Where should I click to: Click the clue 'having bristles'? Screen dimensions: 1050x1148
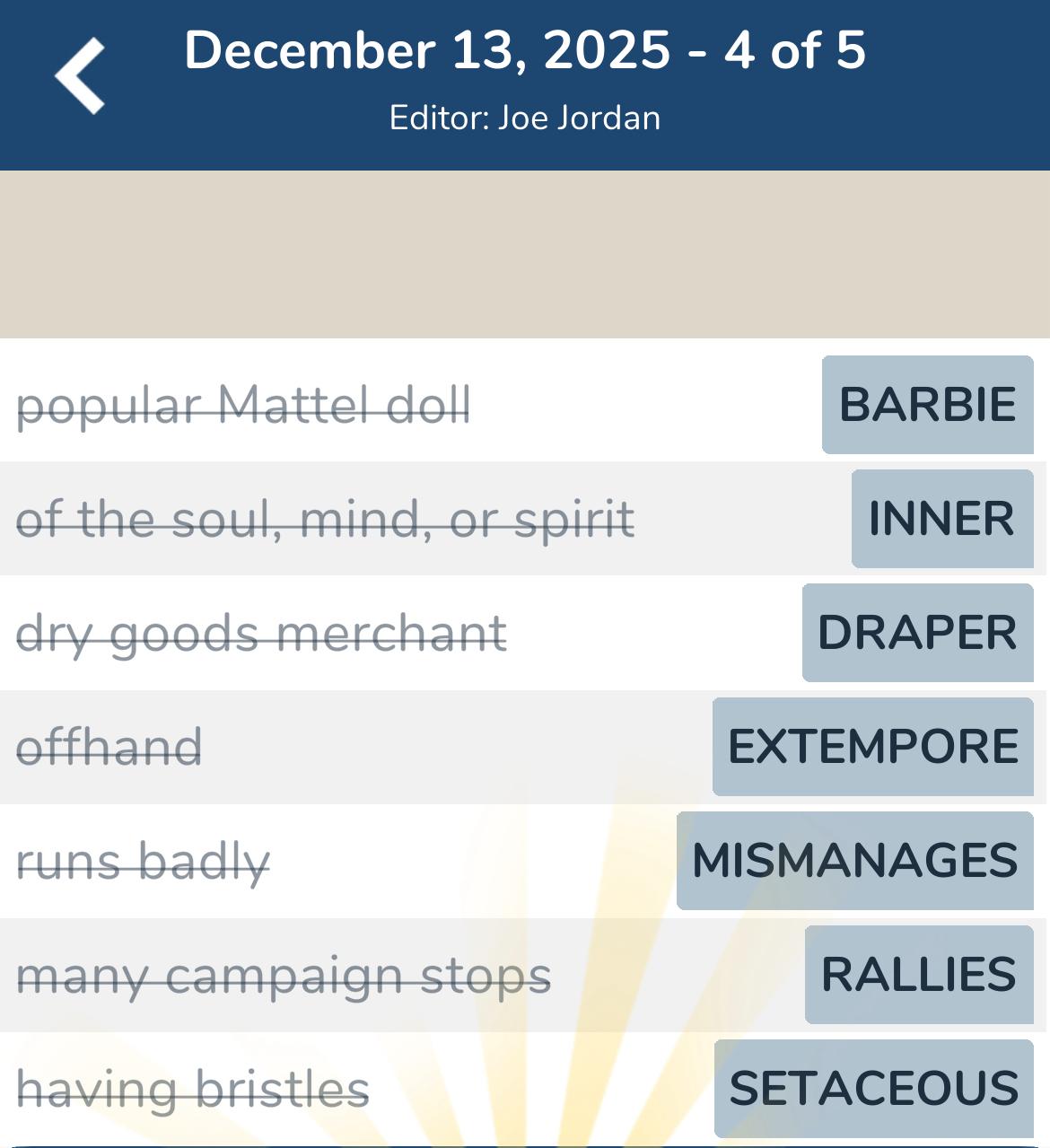[x=194, y=1086]
